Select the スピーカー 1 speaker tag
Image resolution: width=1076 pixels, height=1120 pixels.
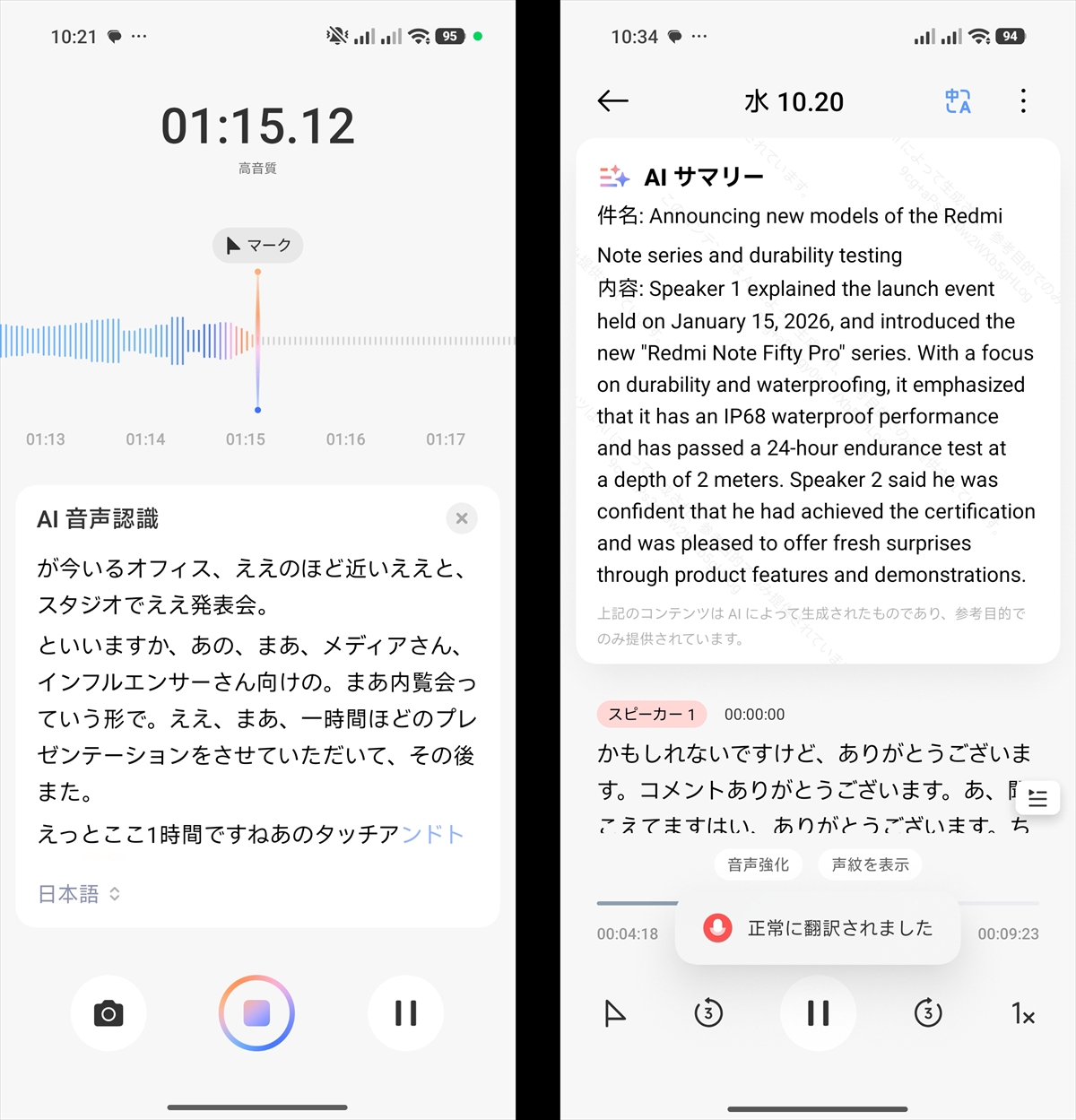[x=652, y=715]
